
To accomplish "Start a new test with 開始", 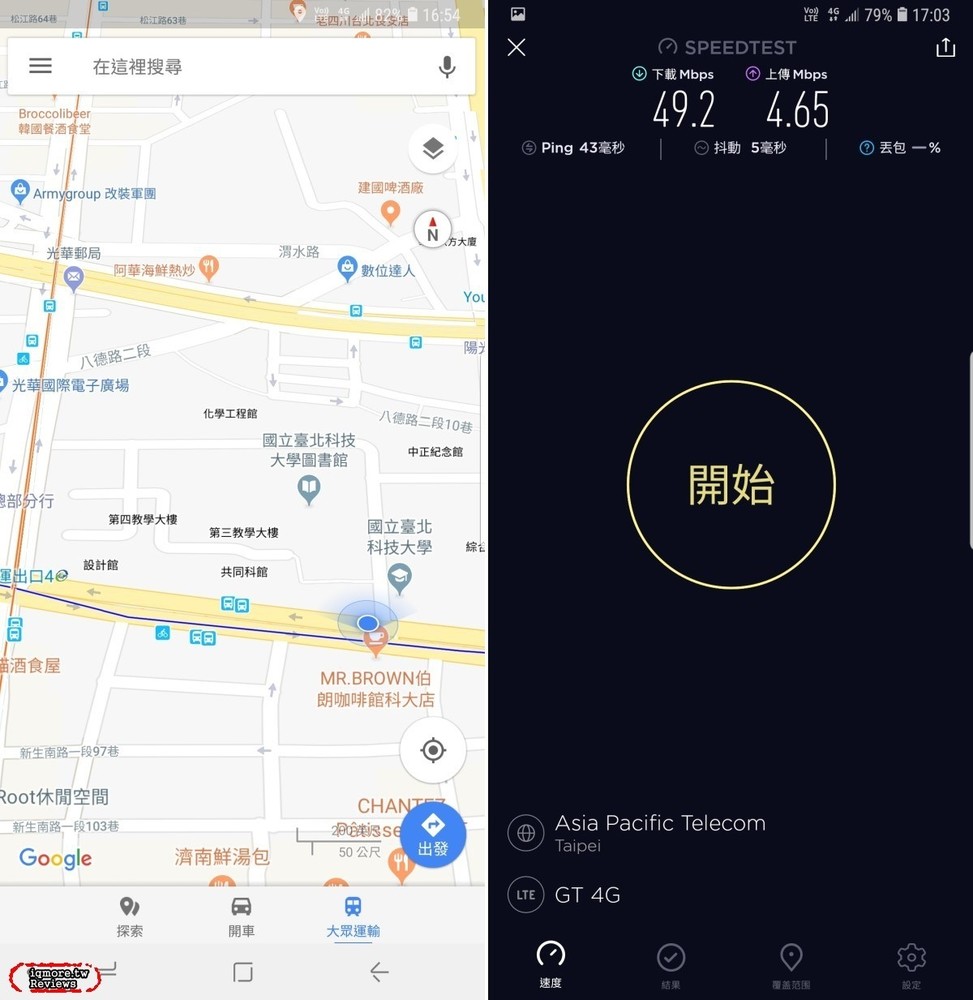I will click(731, 485).
